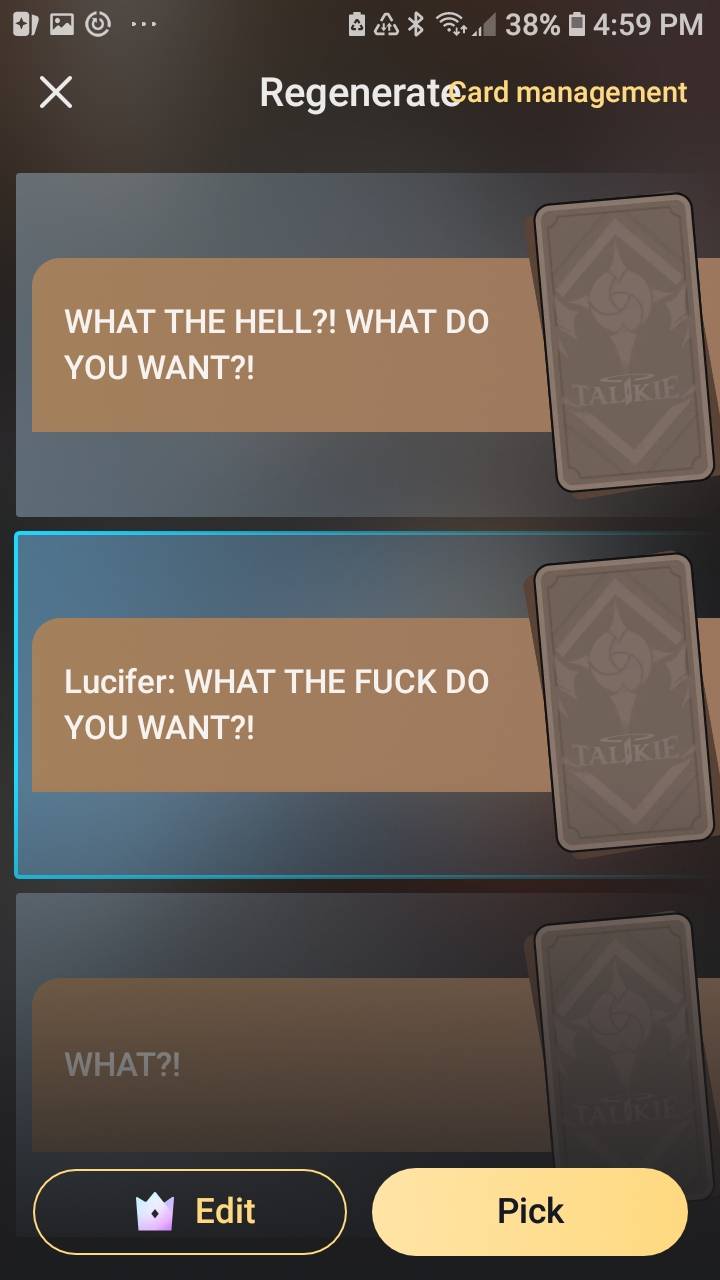Close the Regenerate screen

56,93
